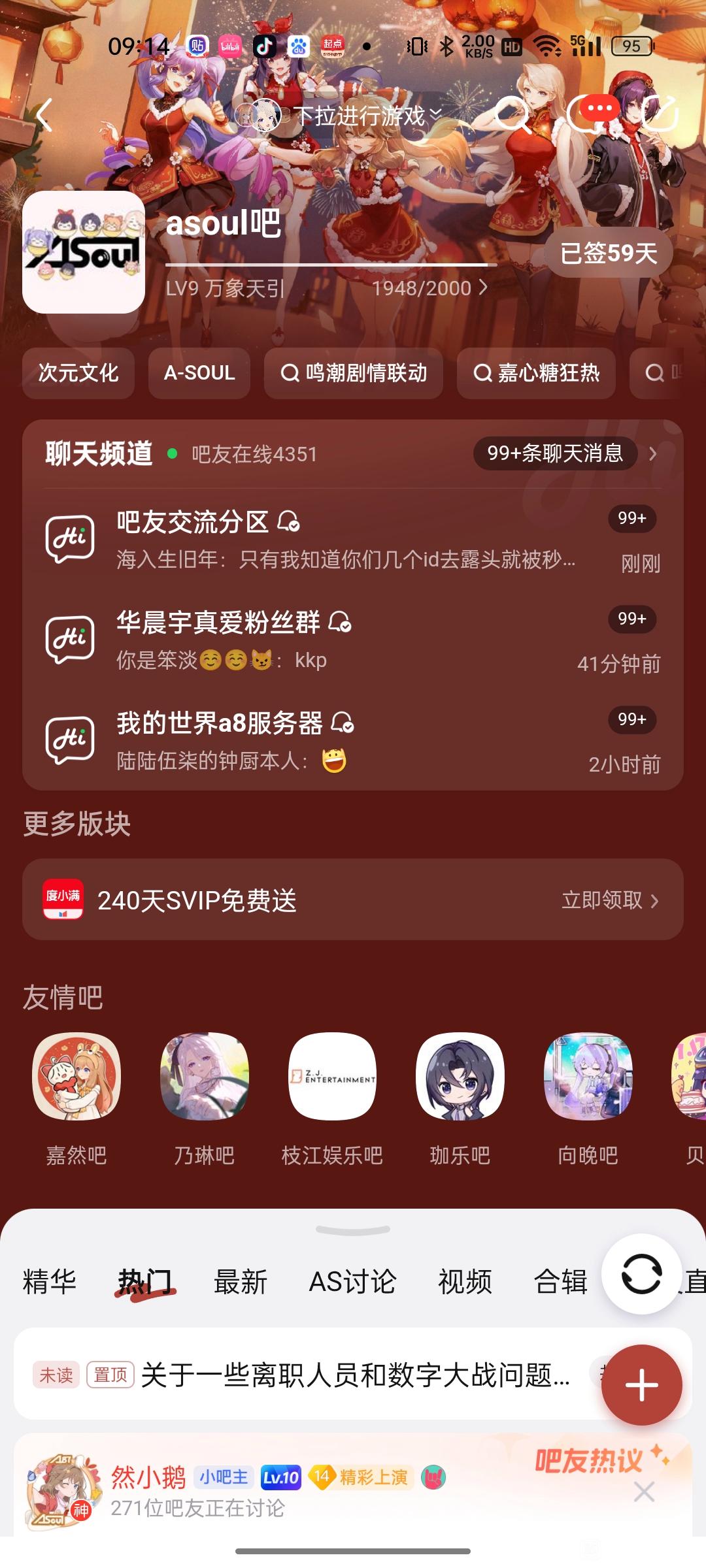Open the messages bubble icon

tap(592, 115)
